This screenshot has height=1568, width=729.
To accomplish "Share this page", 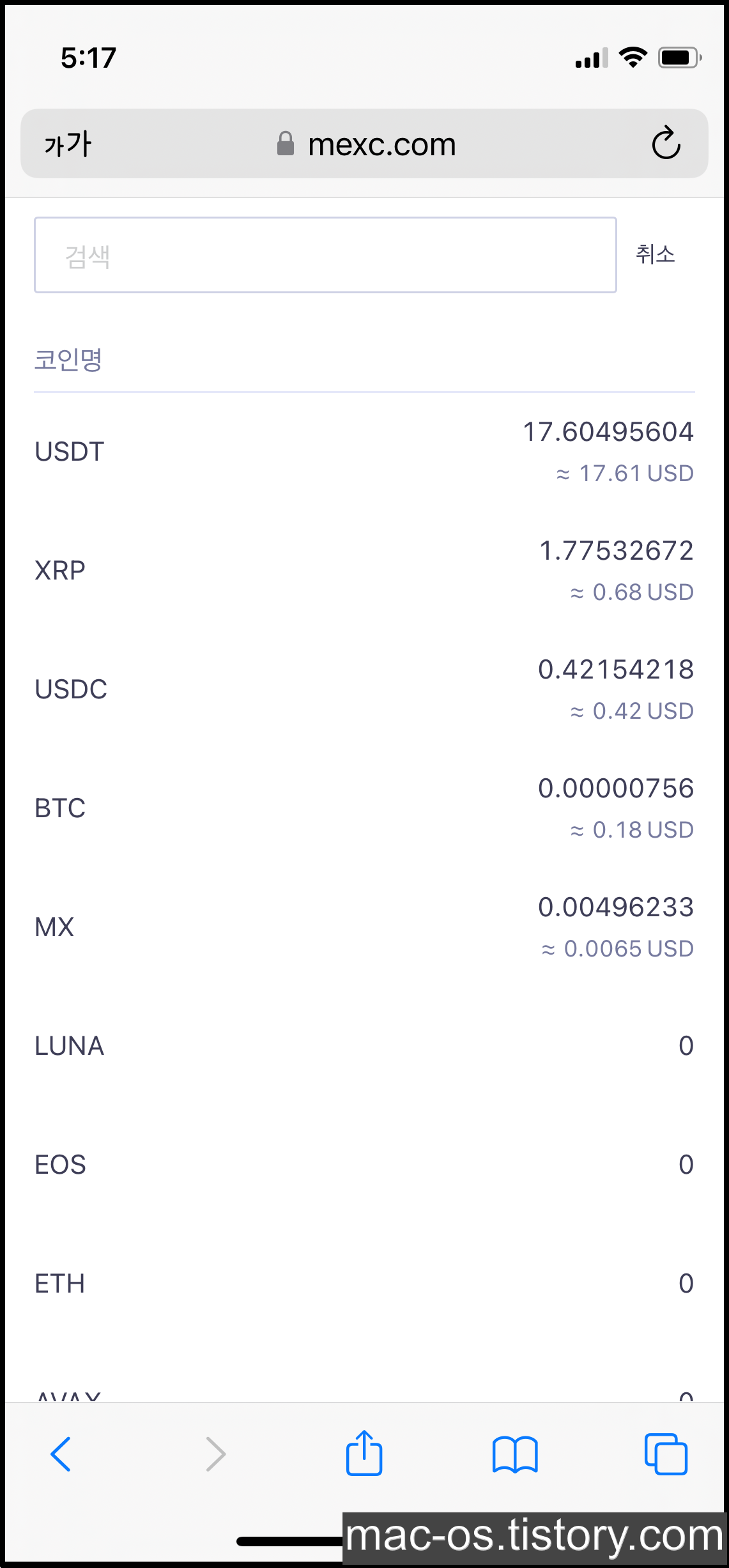I will coord(364,1453).
